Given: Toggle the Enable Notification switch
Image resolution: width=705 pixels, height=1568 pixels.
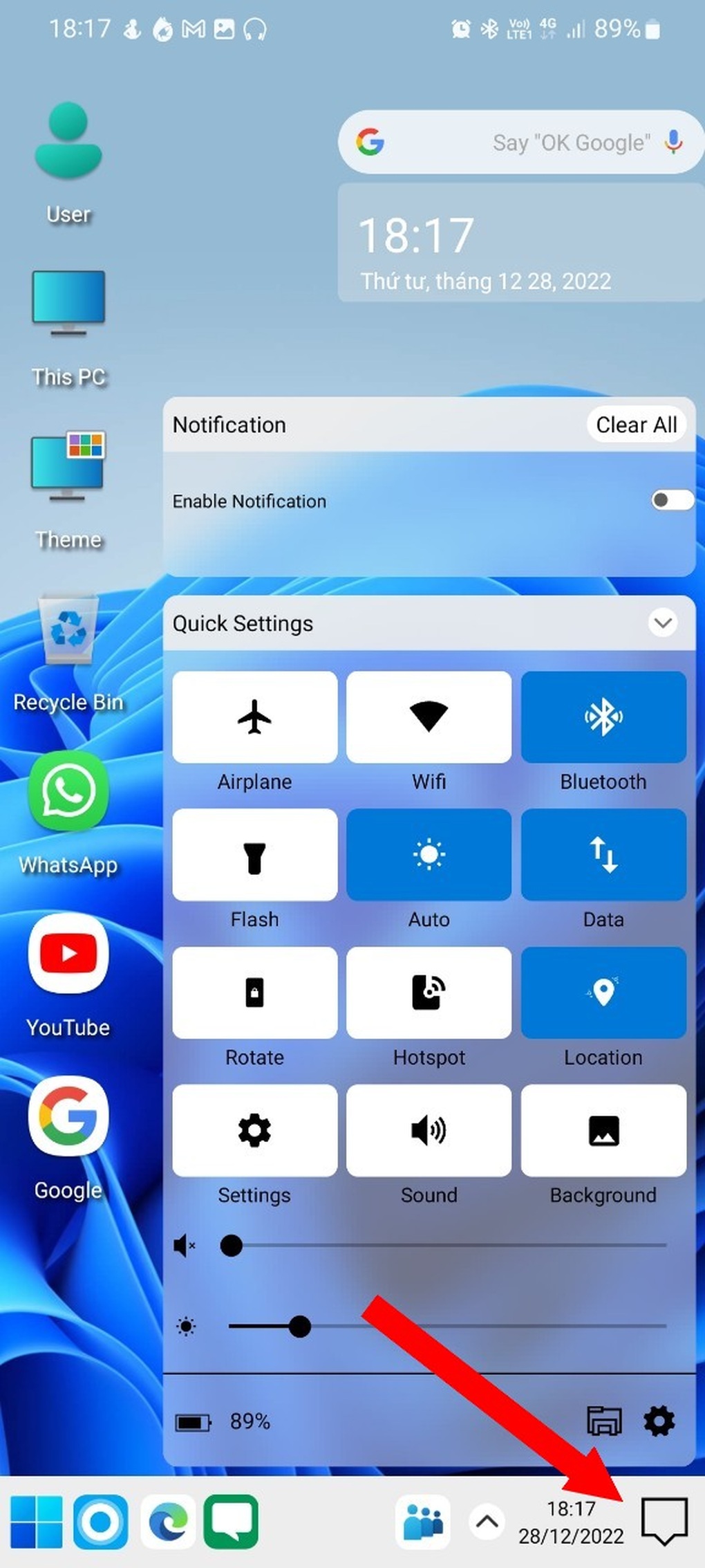Looking at the screenshot, I should [672, 499].
